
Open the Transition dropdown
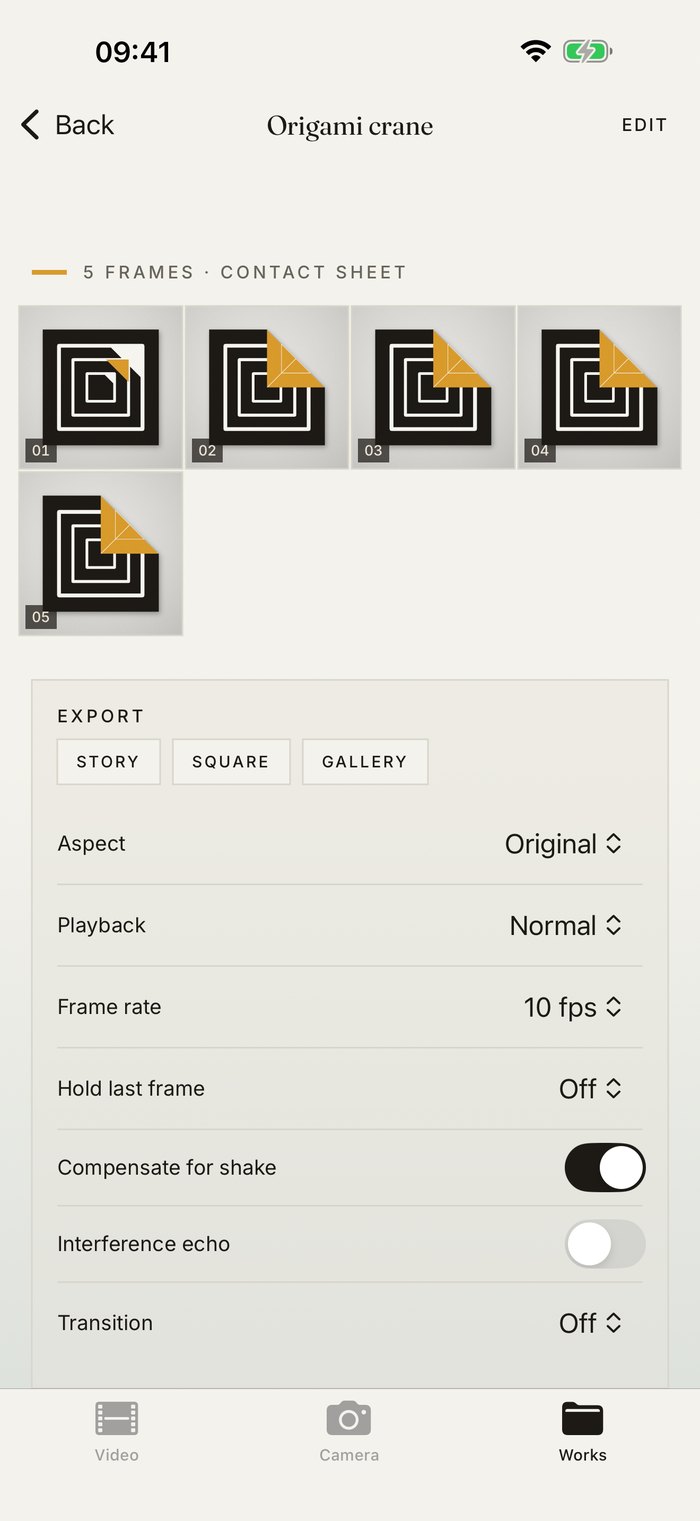[x=591, y=1323]
